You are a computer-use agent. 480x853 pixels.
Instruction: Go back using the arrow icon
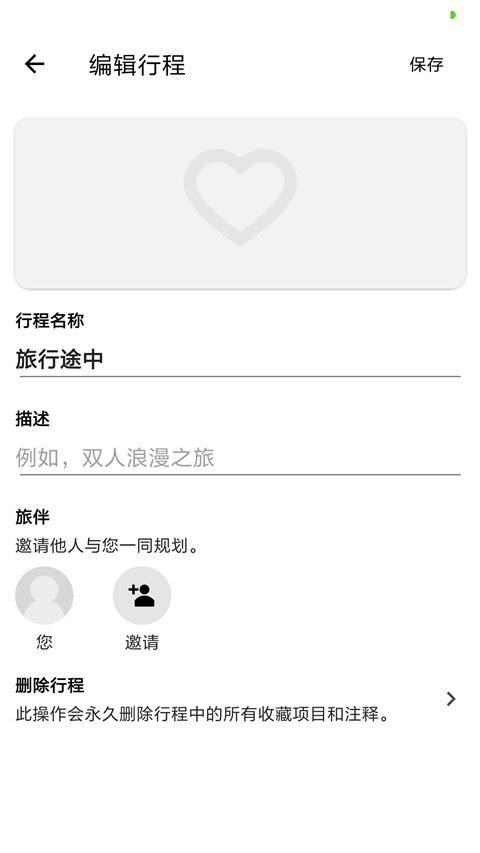34,64
